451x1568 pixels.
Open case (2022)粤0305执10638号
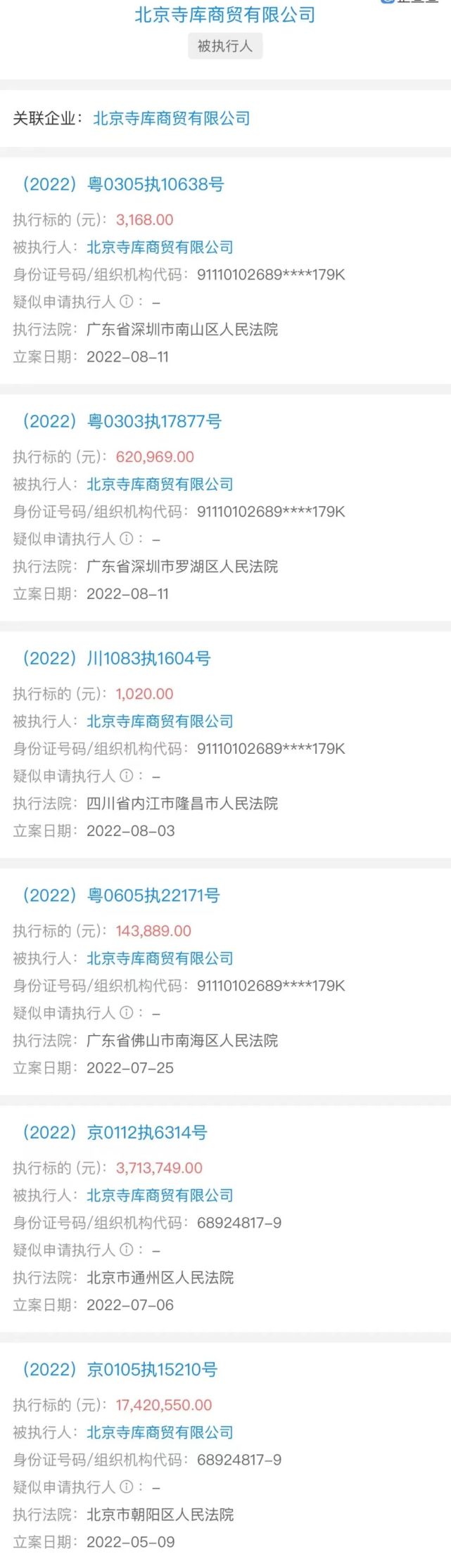(120, 184)
